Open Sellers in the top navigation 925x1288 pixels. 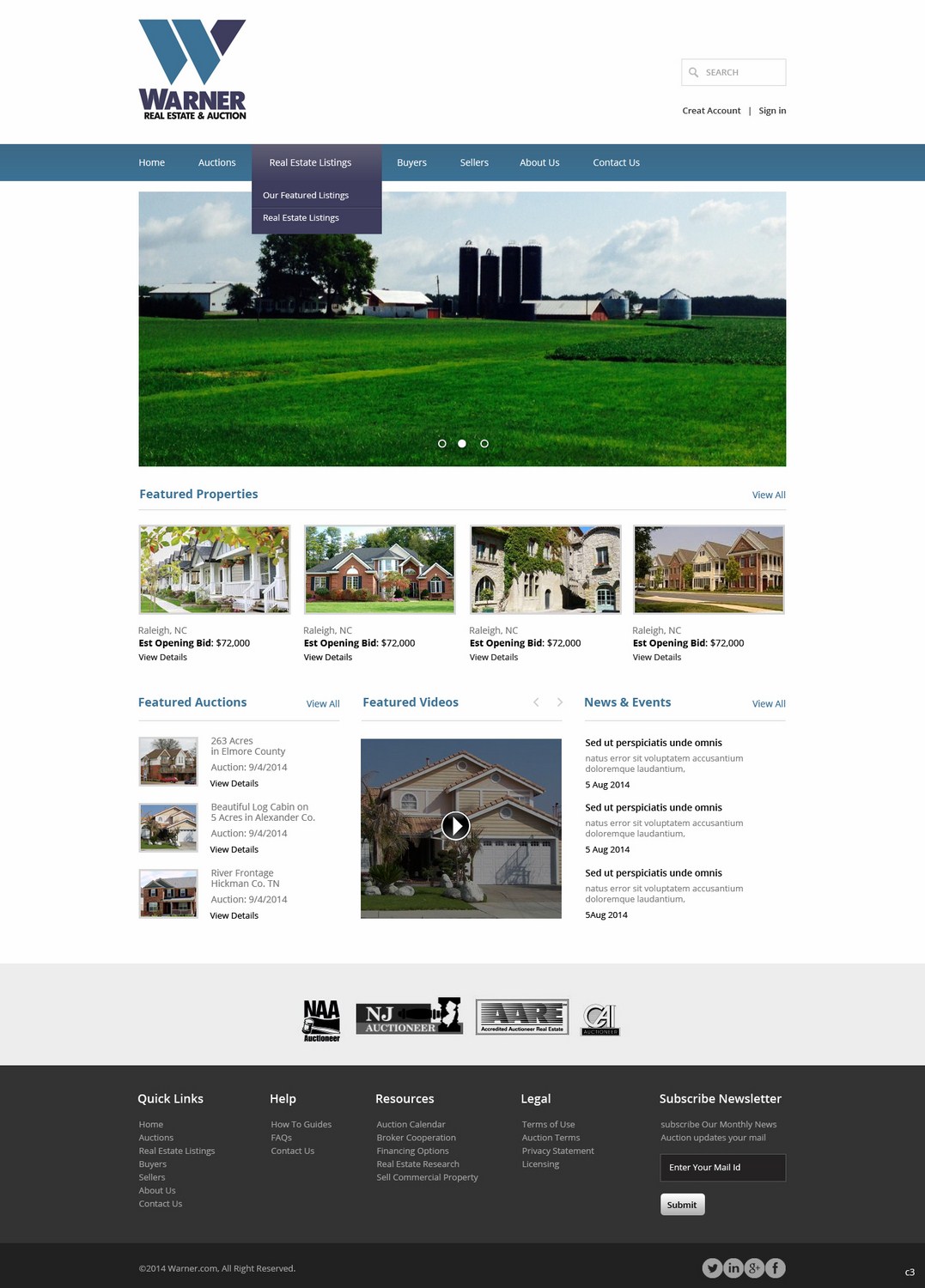tap(473, 162)
